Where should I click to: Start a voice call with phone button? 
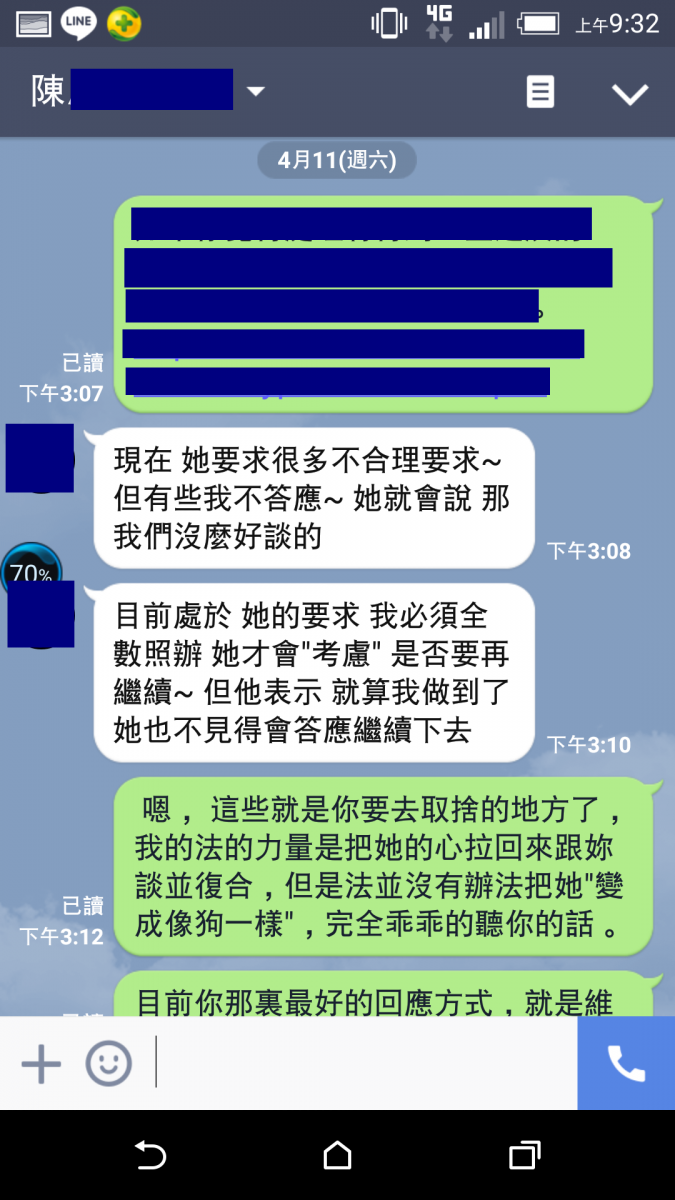pos(626,1063)
